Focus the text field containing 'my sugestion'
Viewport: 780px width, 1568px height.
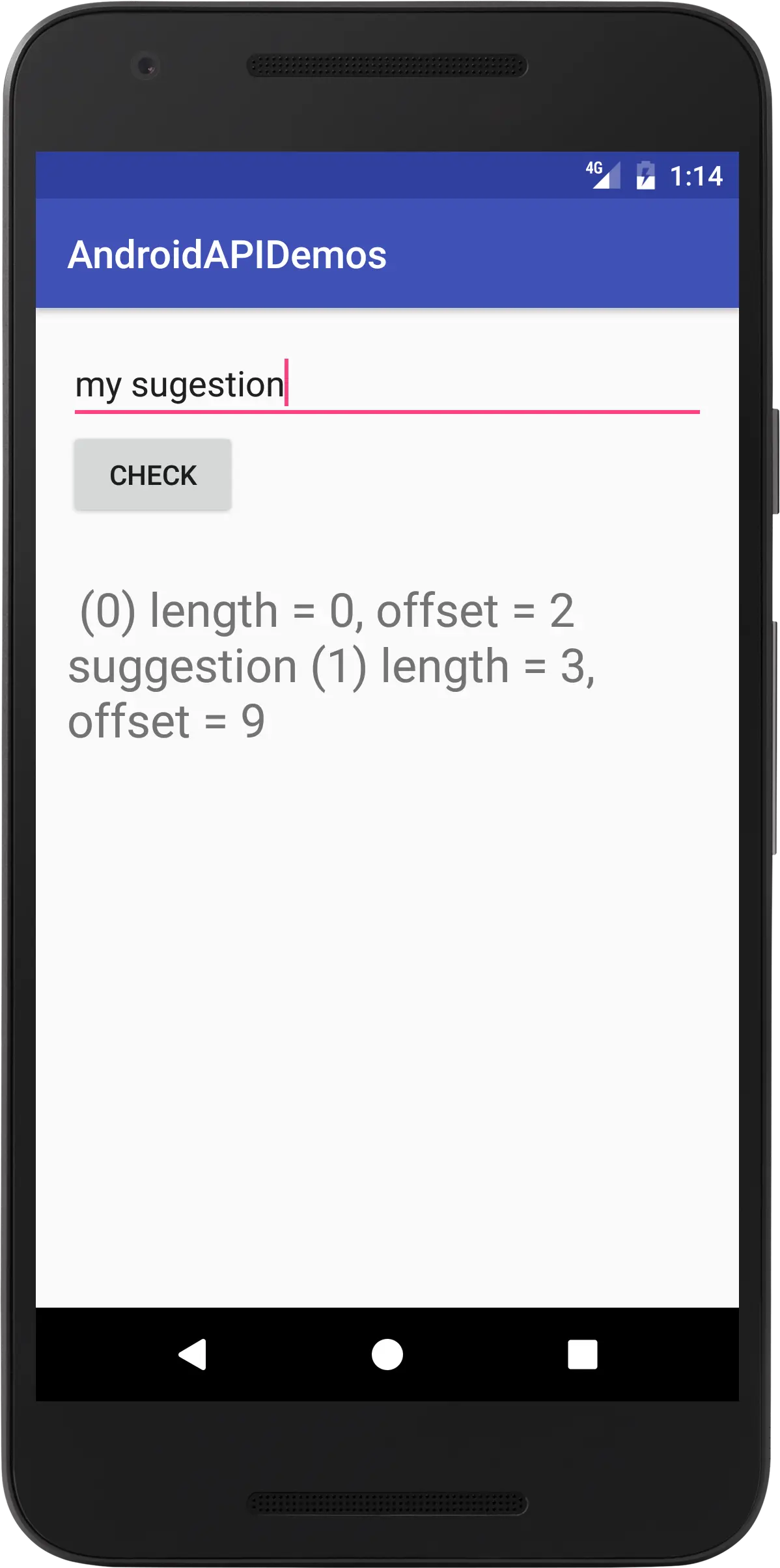(x=387, y=385)
